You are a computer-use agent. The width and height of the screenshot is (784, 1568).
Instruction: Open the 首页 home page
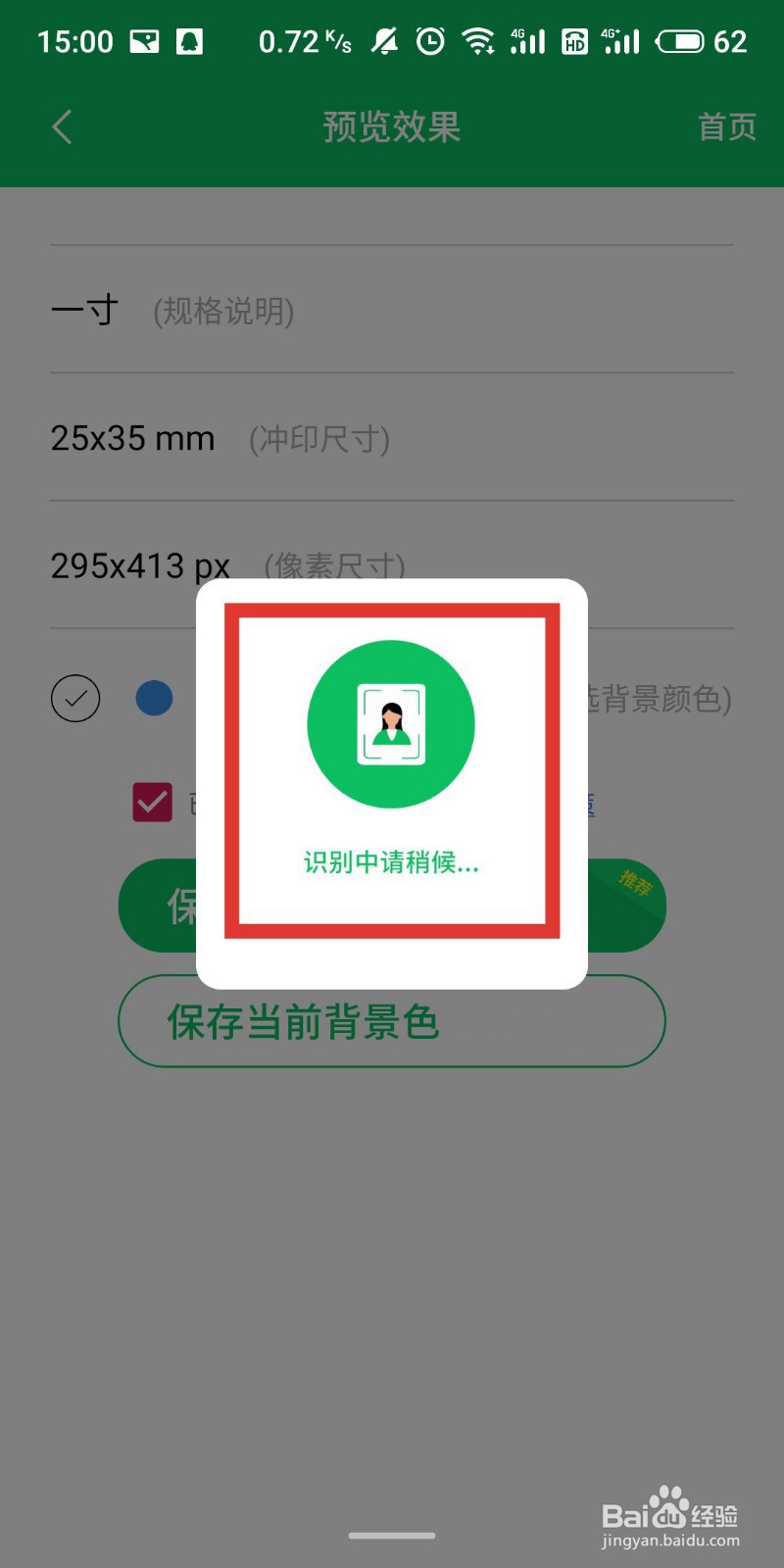(726, 127)
